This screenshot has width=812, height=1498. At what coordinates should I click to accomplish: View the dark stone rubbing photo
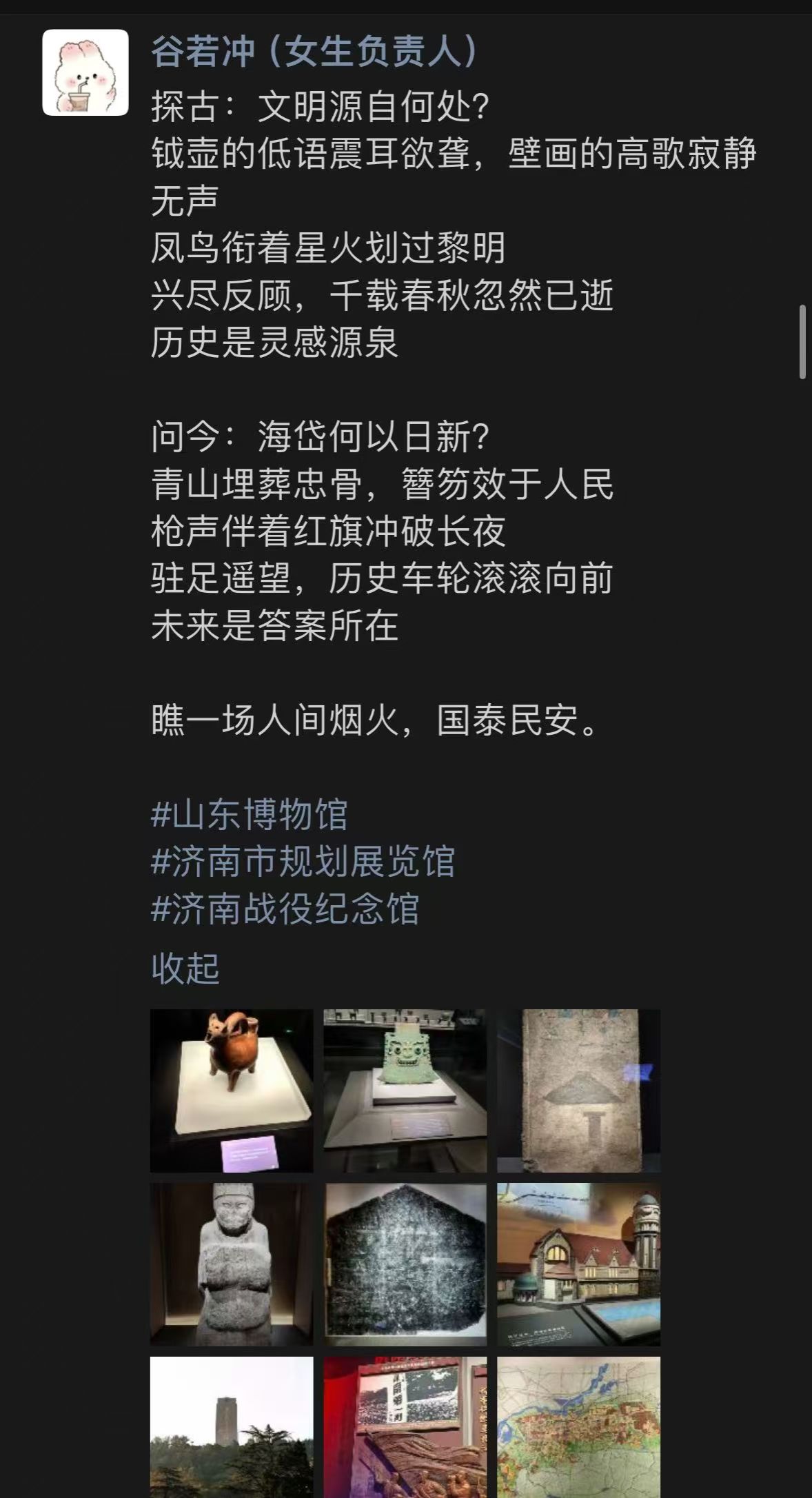[405, 1264]
